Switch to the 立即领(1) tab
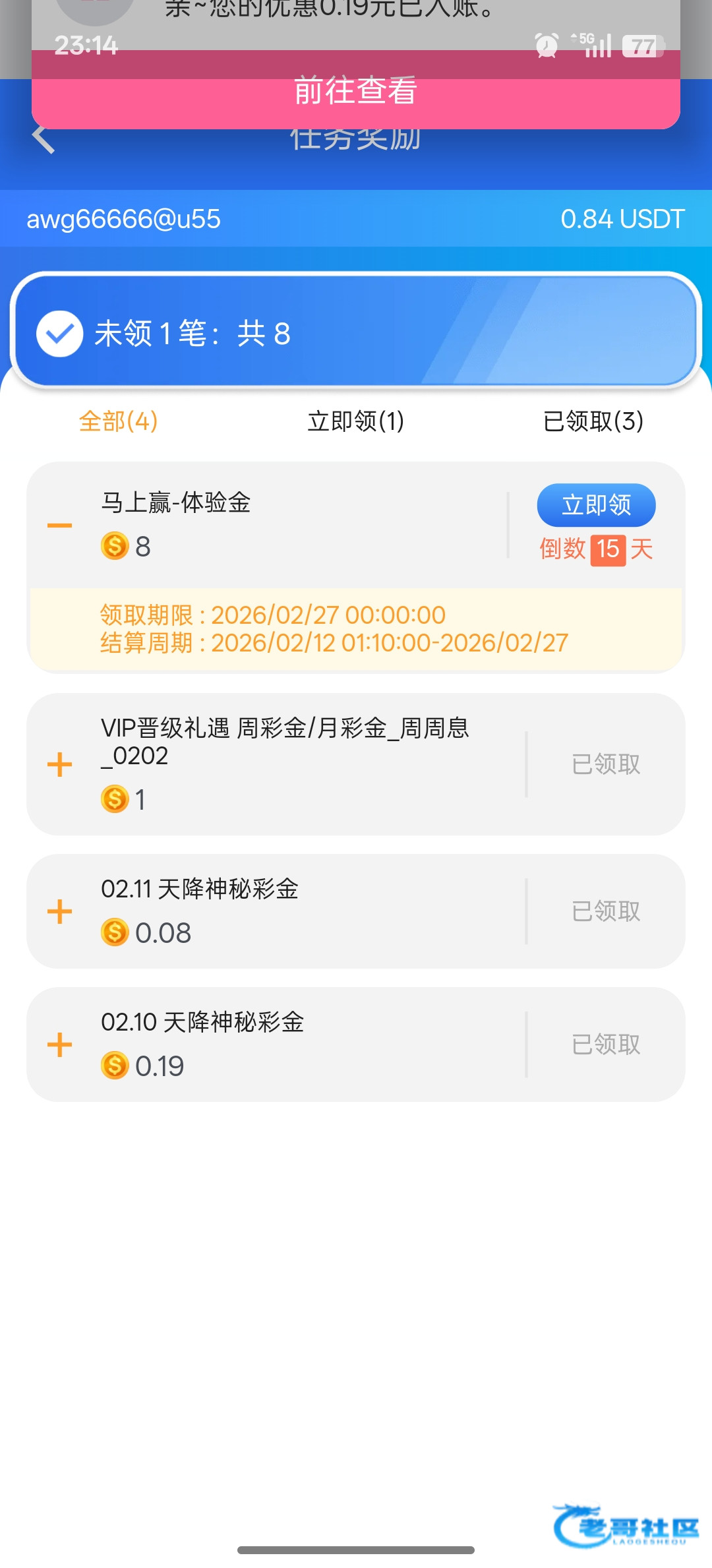Screen dimensions: 712x1568 pyautogui.click(x=355, y=421)
